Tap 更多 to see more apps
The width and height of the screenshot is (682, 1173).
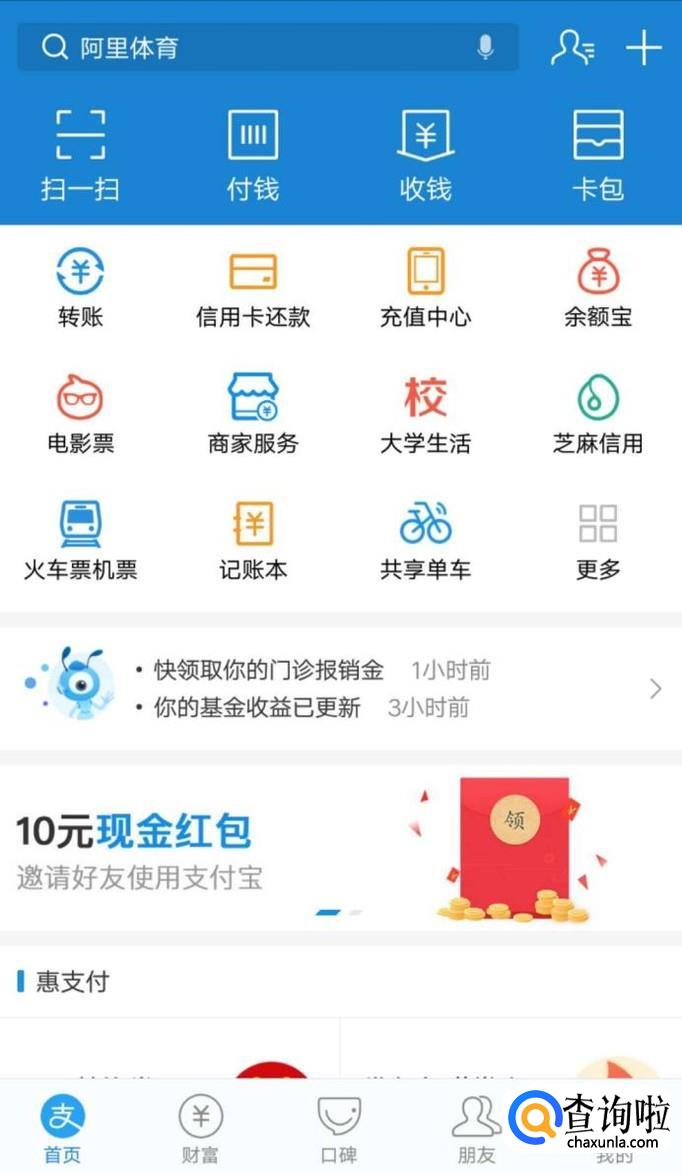[598, 541]
